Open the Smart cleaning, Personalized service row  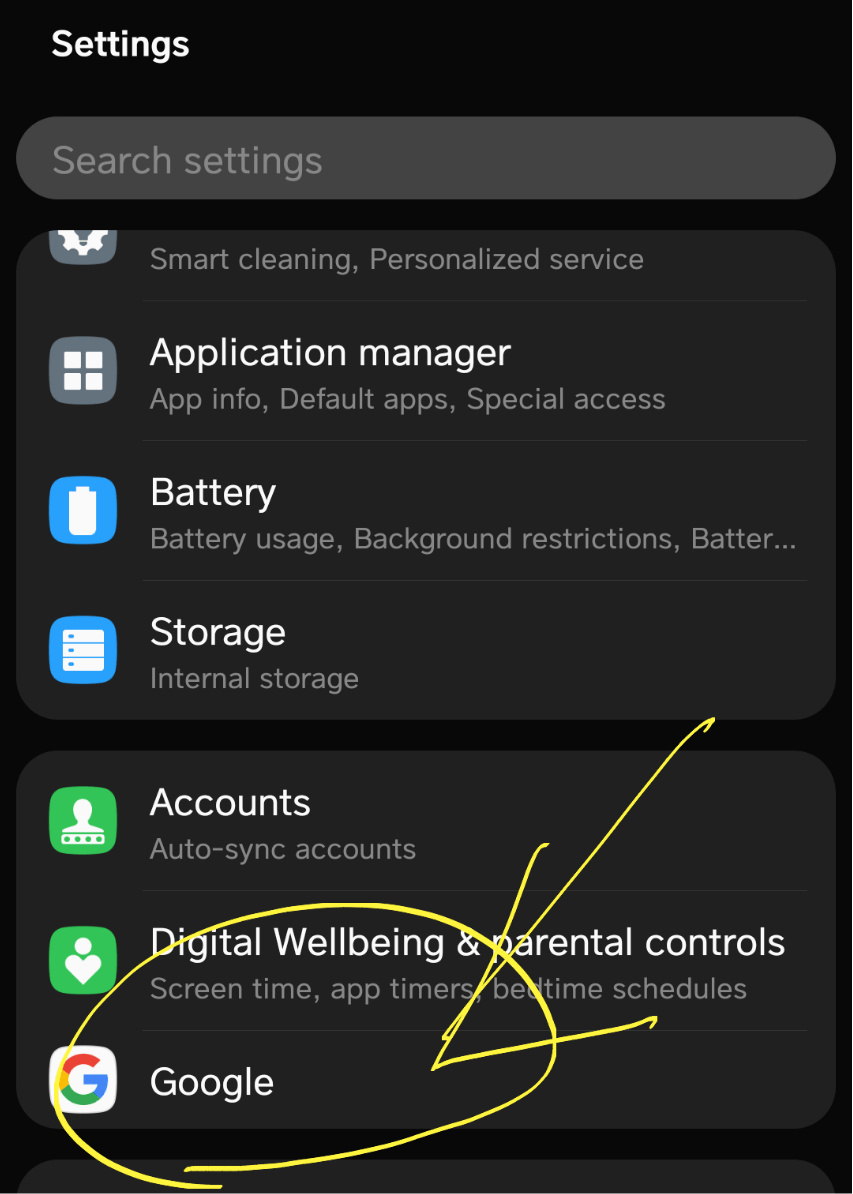coord(425,262)
